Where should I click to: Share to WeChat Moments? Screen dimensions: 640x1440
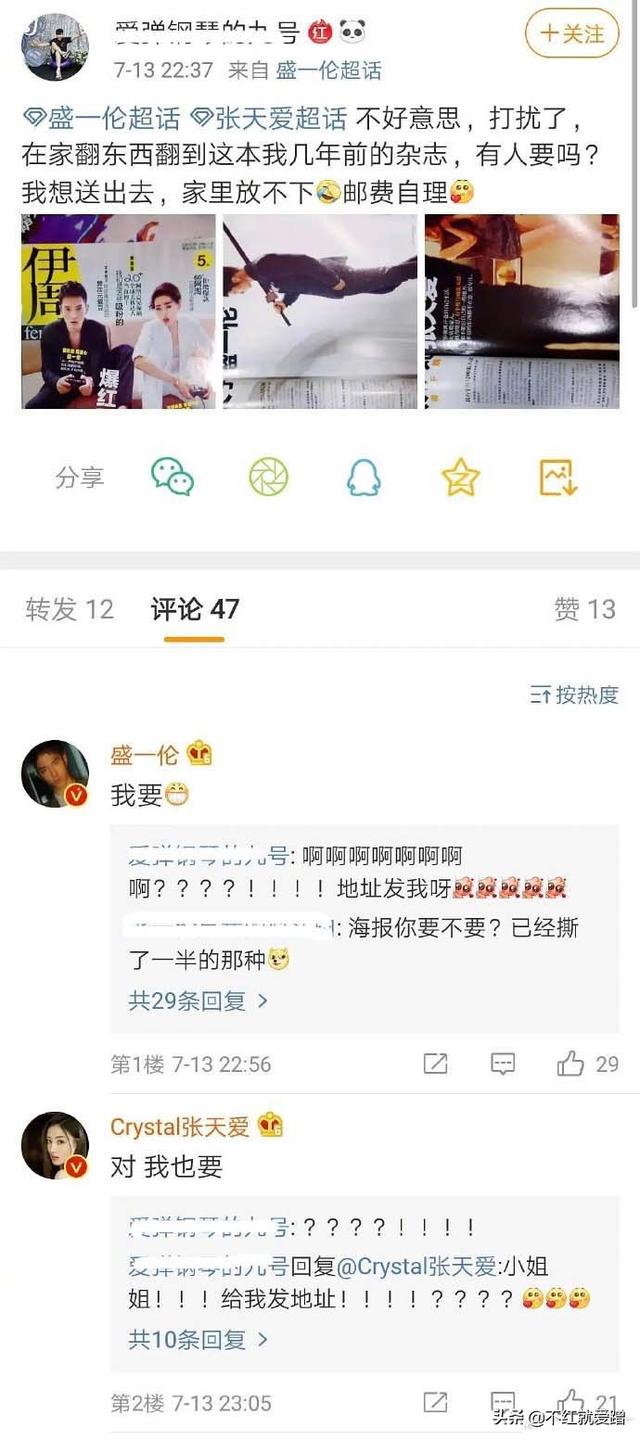[x=268, y=477]
